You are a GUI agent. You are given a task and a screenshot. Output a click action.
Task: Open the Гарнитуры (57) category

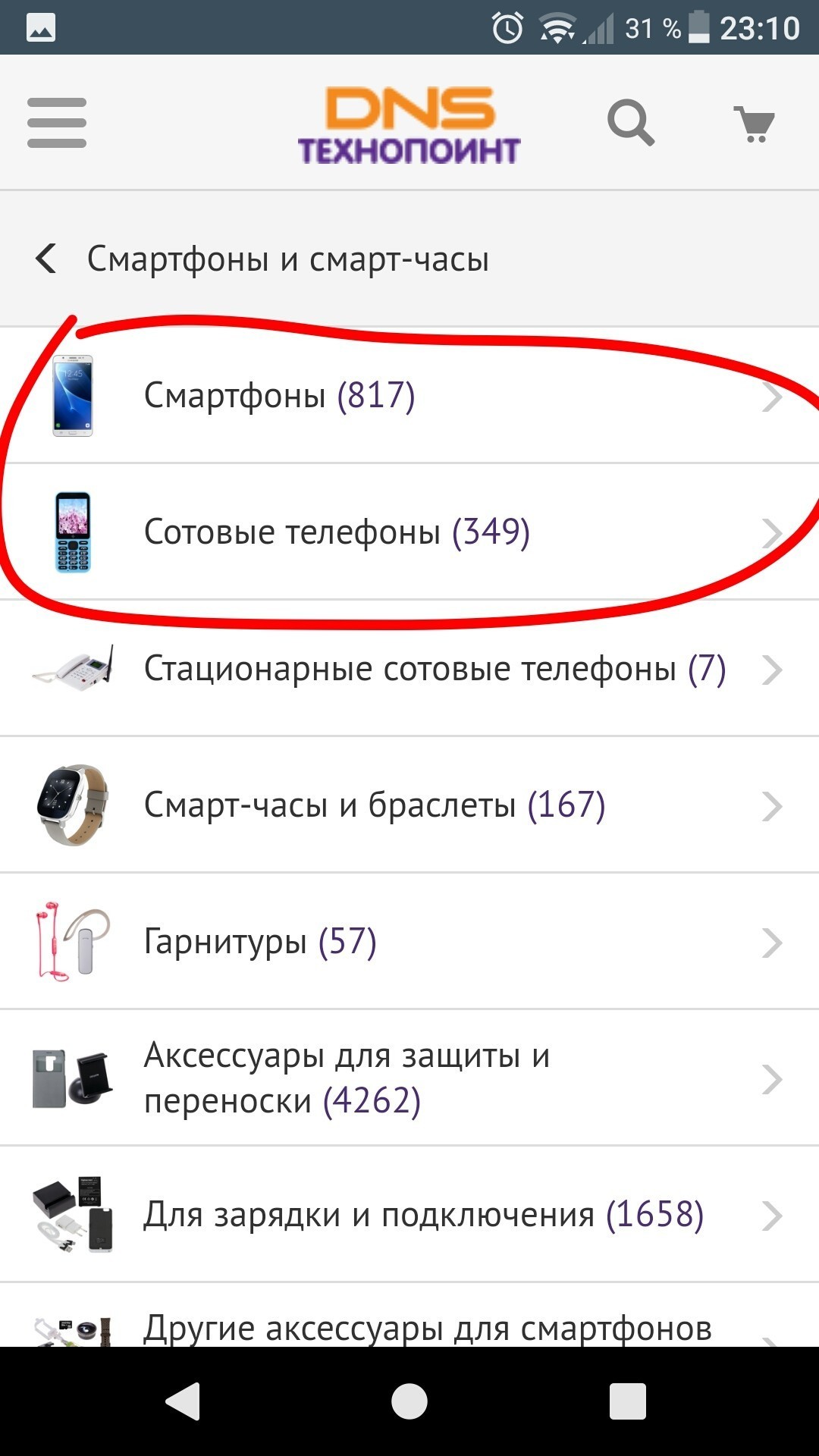[x=409, y=942]
